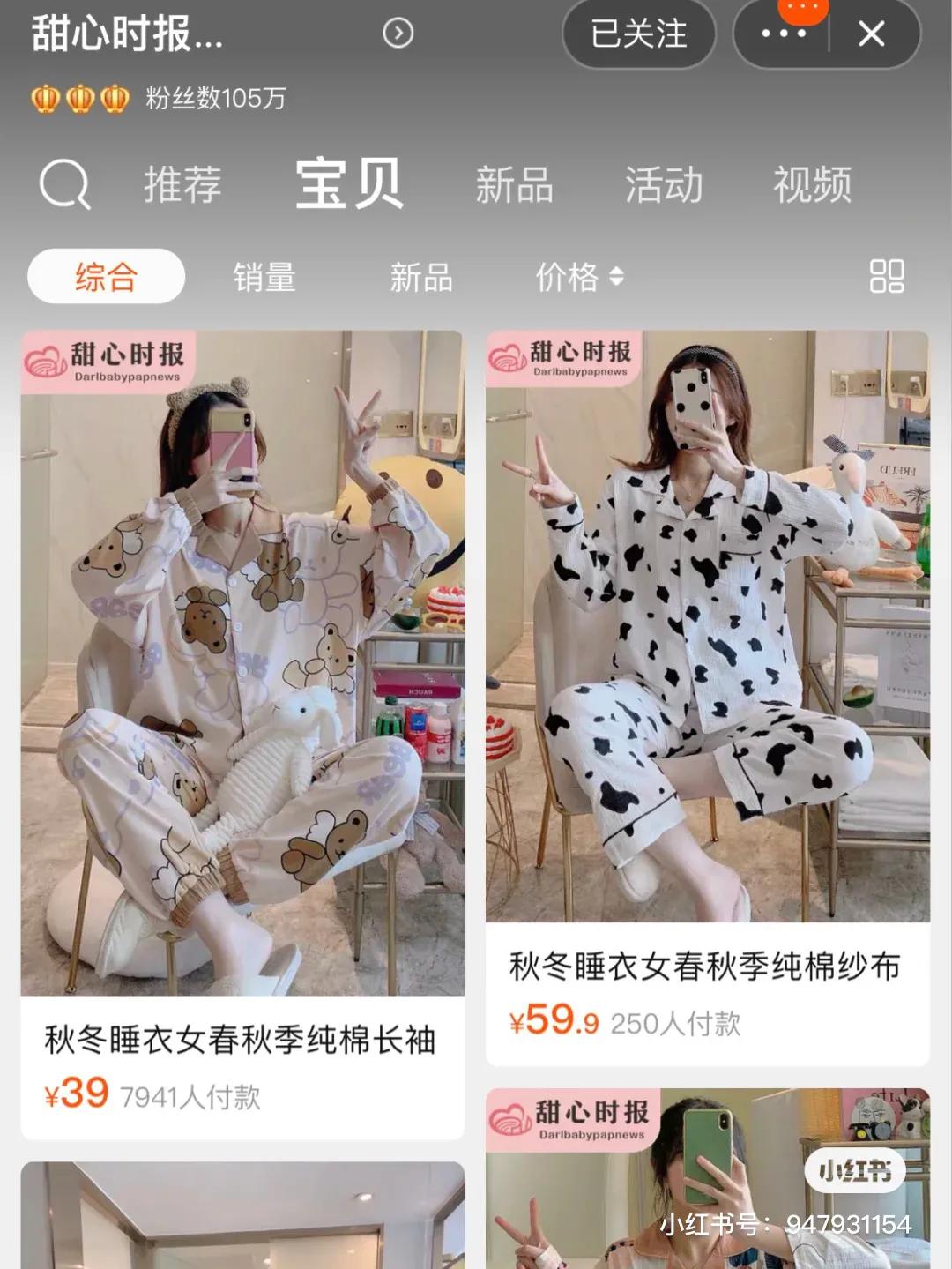Open the 价格 sort direction selector
This screenshot has width=952, height=1269.
click(x=614, y=278)
